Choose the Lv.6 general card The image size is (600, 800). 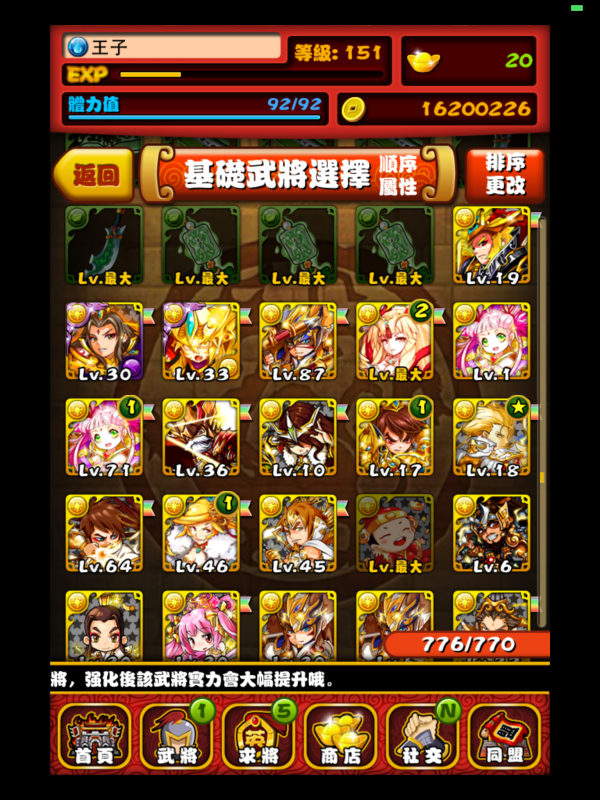click(x=491, y=533)
